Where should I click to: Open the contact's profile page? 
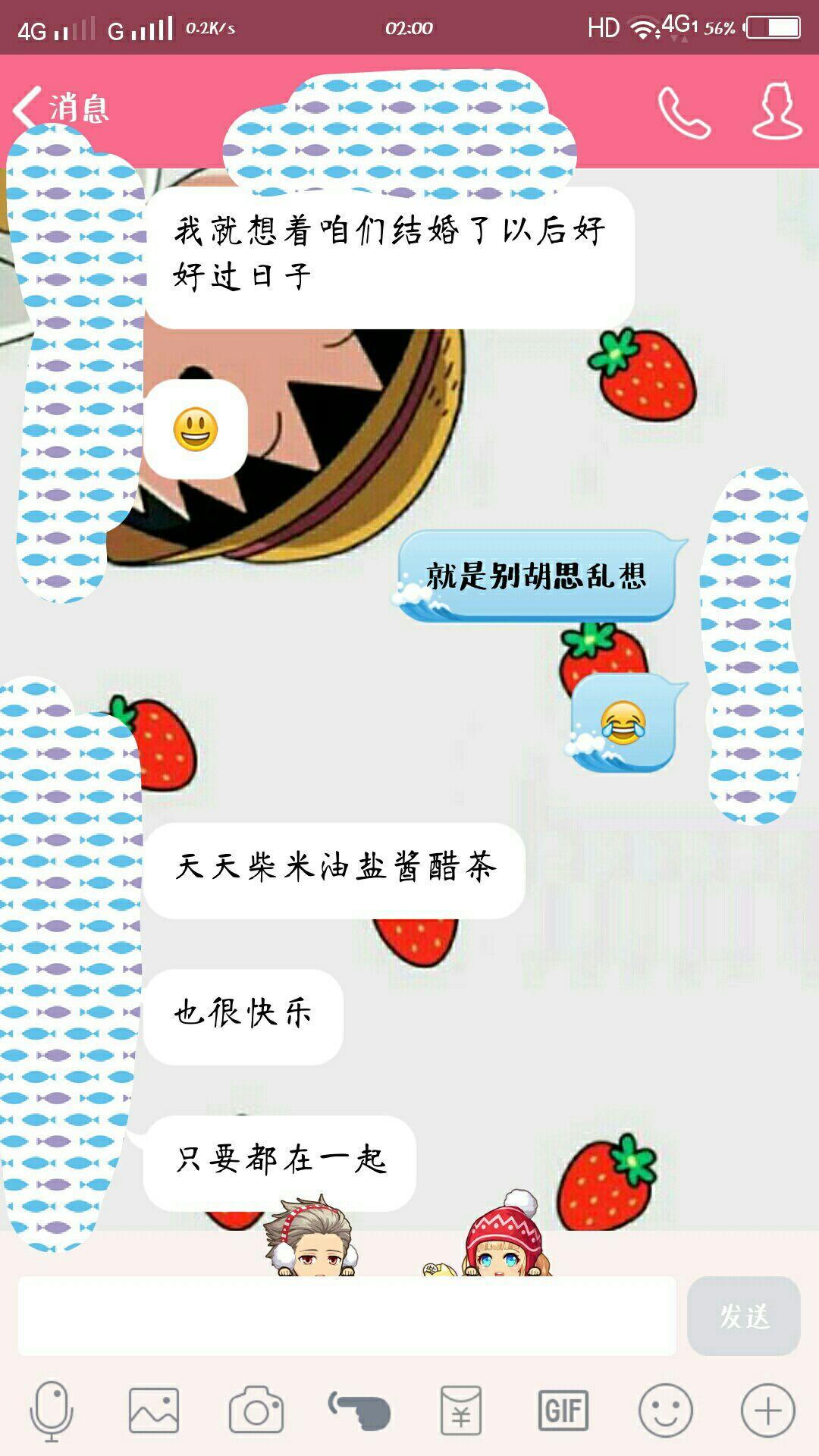tap(777, 111)
